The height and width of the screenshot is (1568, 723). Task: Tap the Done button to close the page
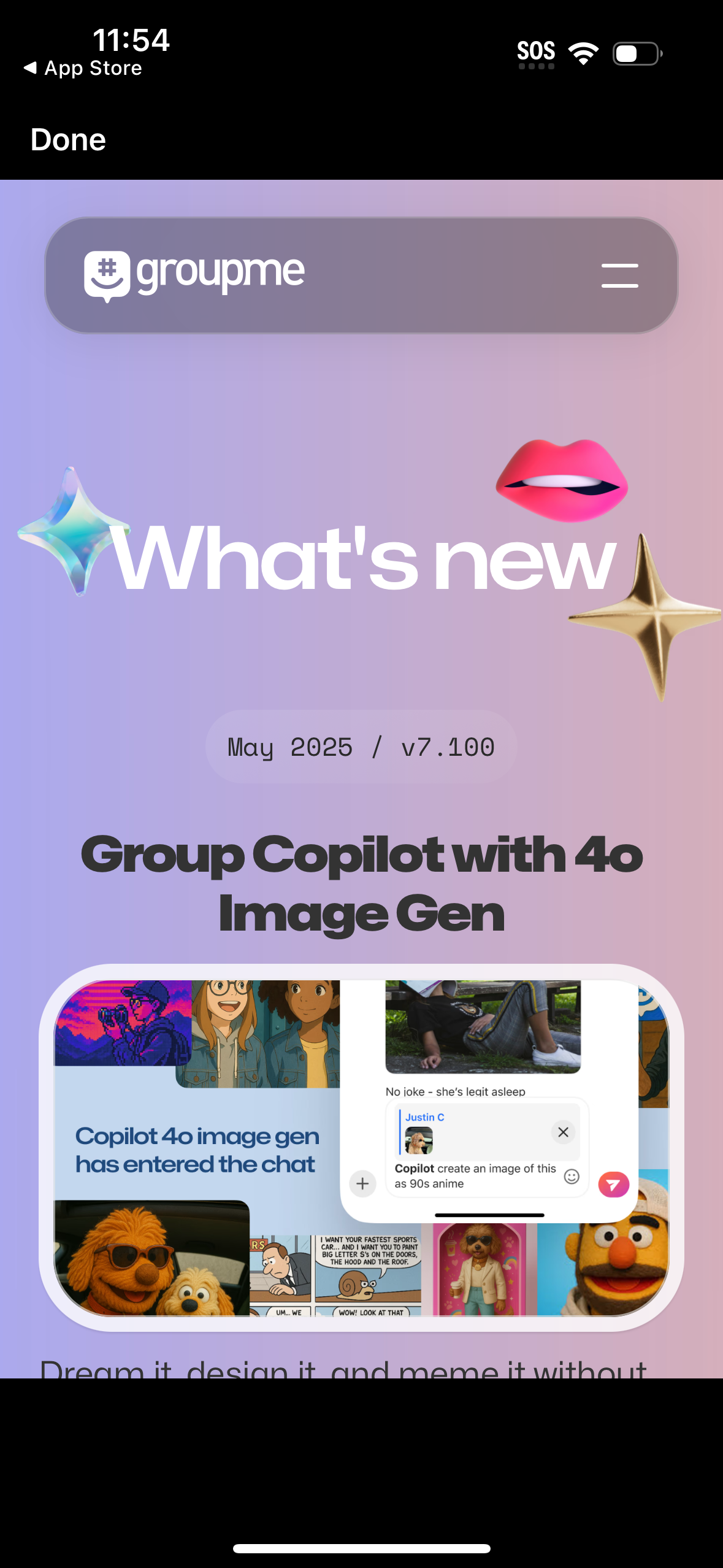click(67, 140)
